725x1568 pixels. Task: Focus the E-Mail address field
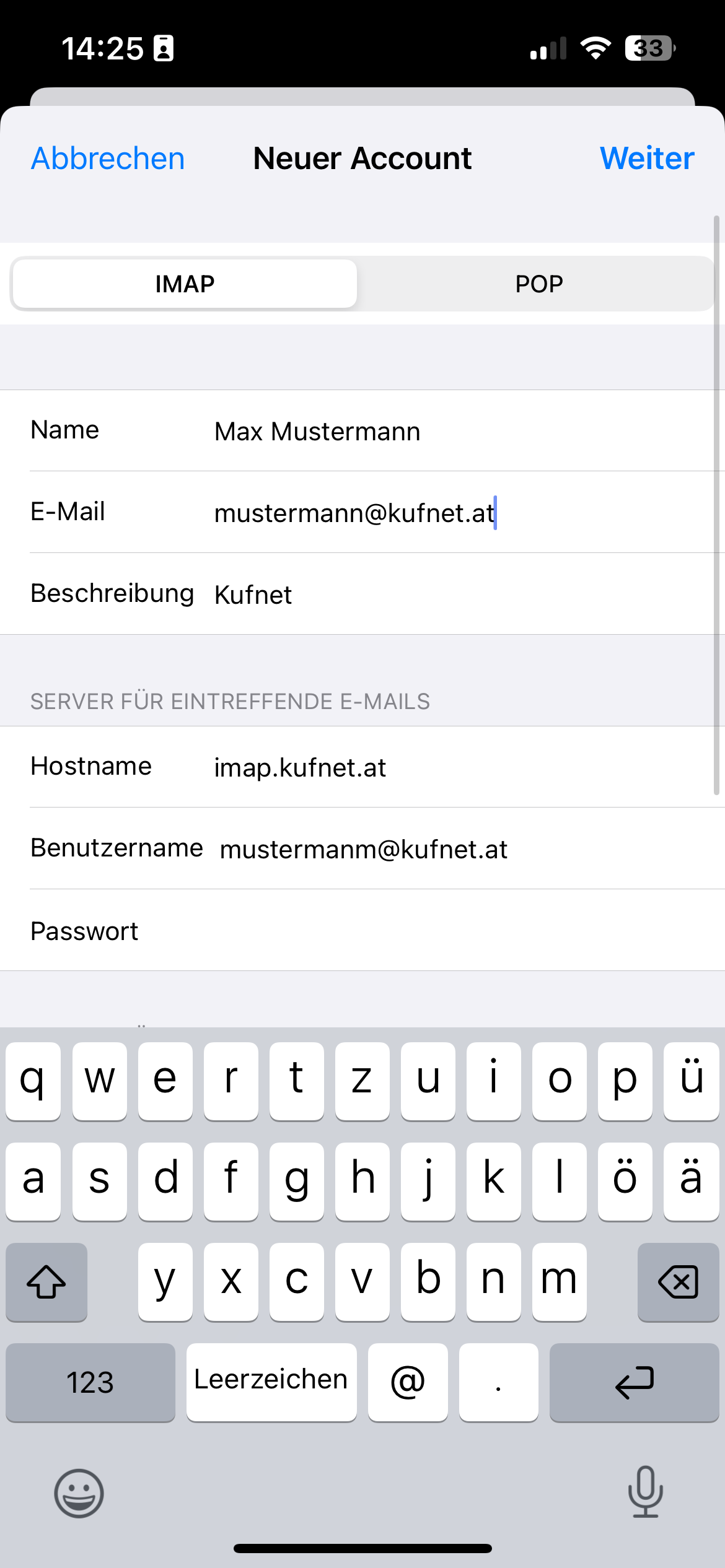[434, 513]
